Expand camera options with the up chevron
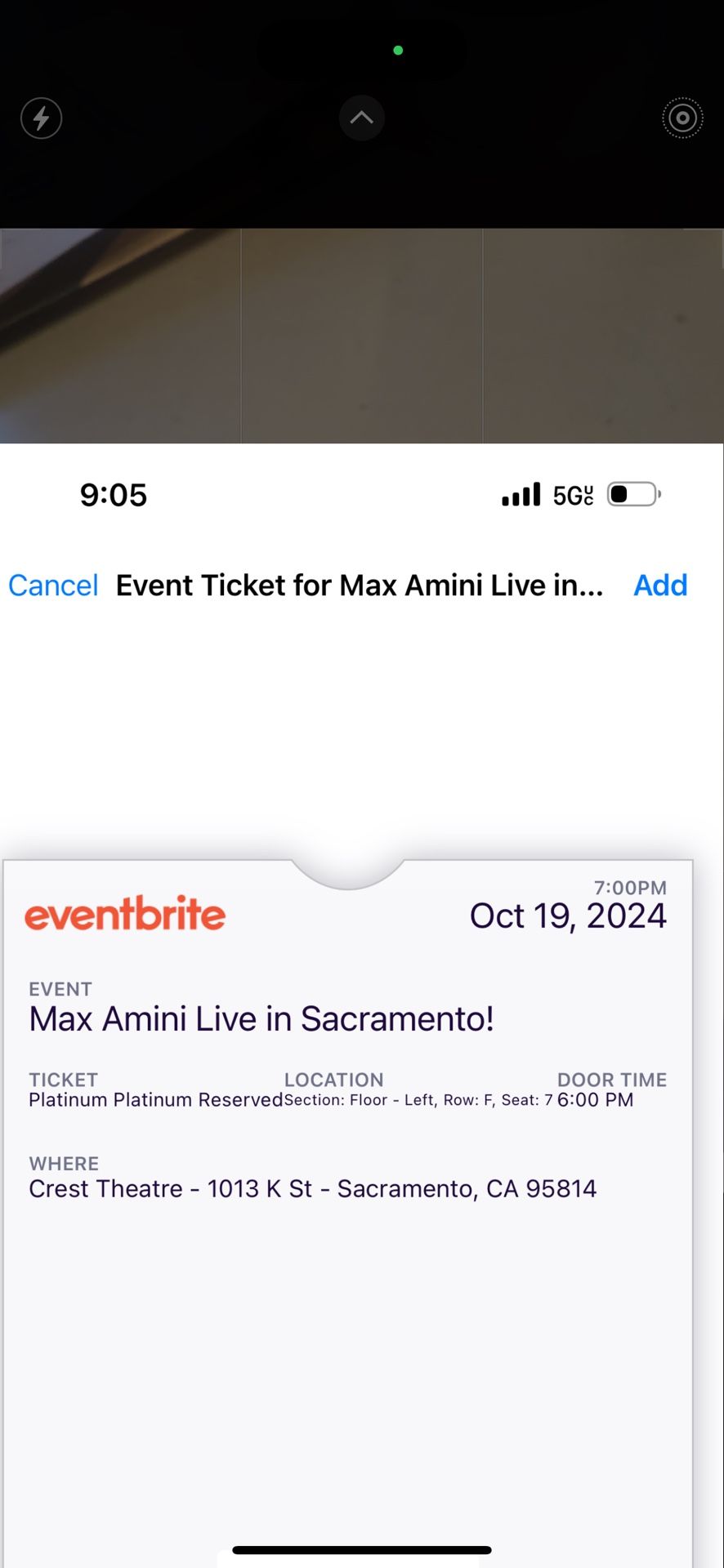724x1568 pixels. pos(362,118)
